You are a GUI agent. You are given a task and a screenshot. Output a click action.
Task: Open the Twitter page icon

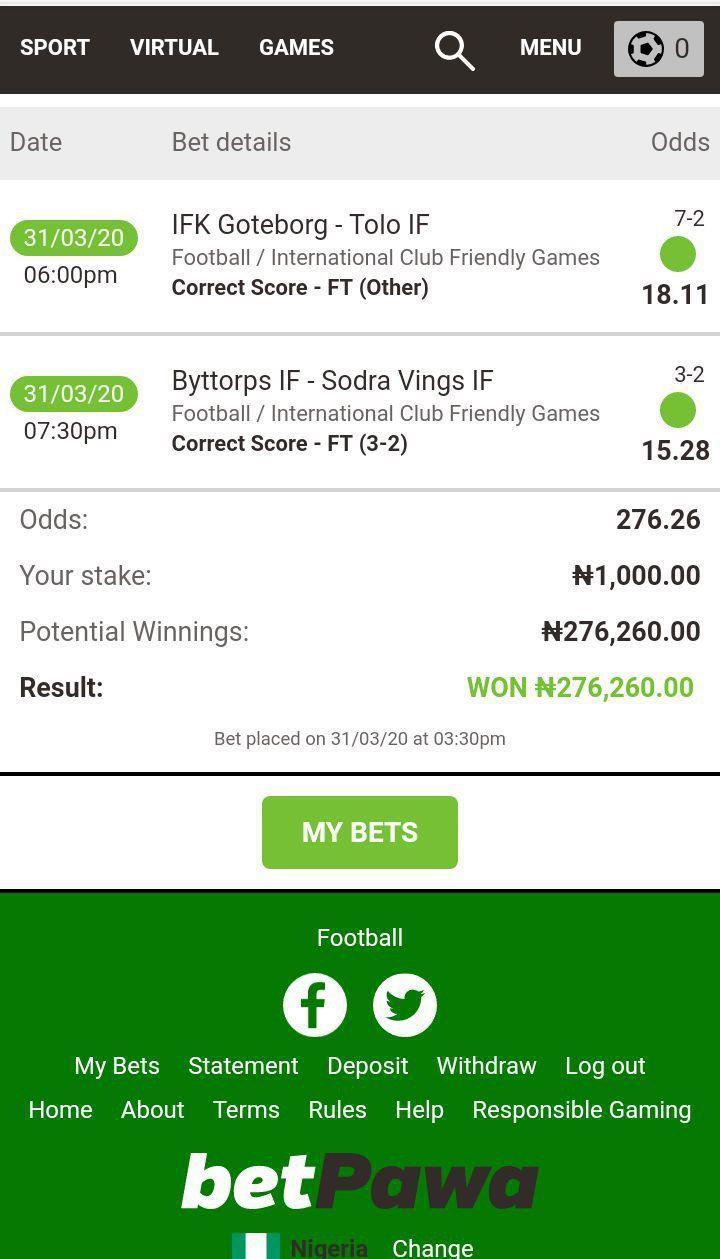point(405,1005)
